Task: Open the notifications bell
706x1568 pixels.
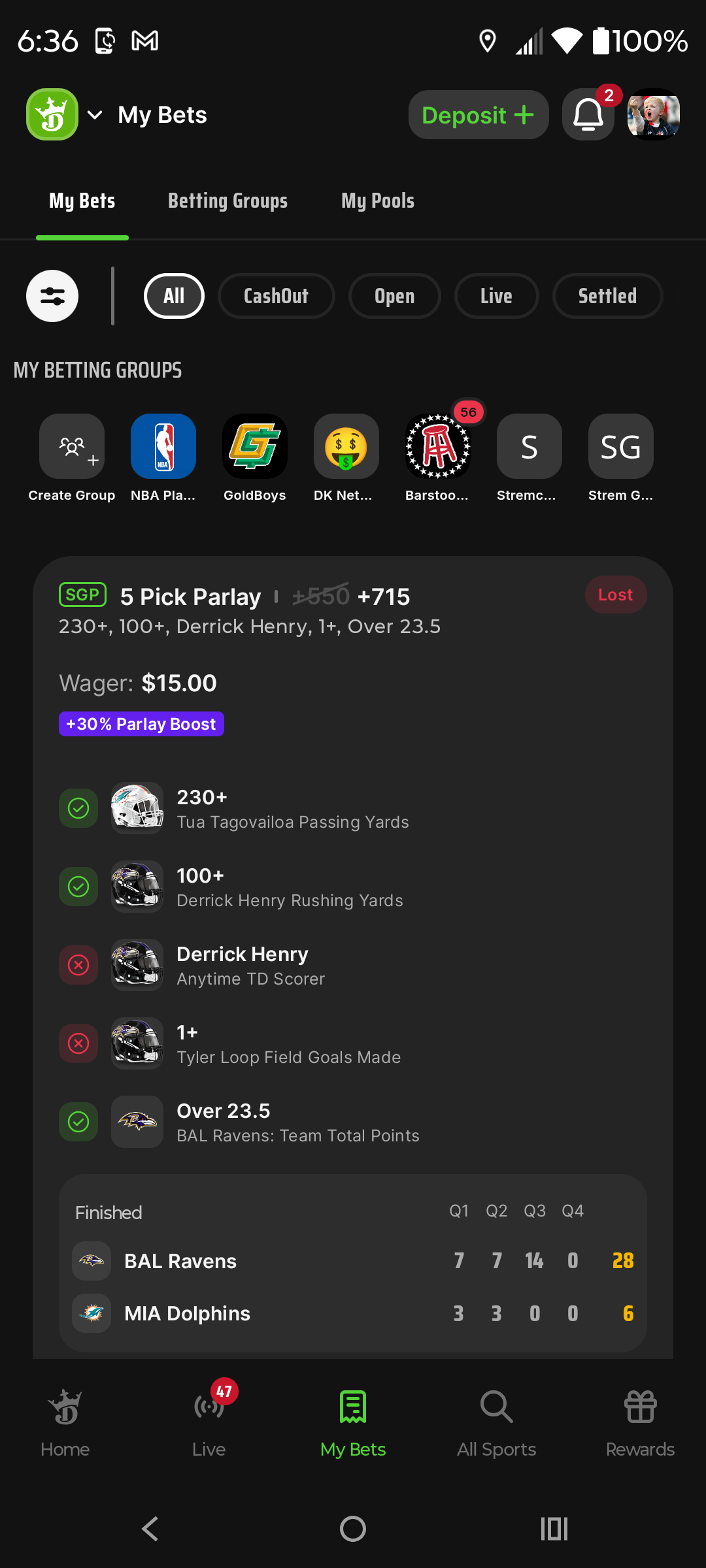Action: (588, 115)
